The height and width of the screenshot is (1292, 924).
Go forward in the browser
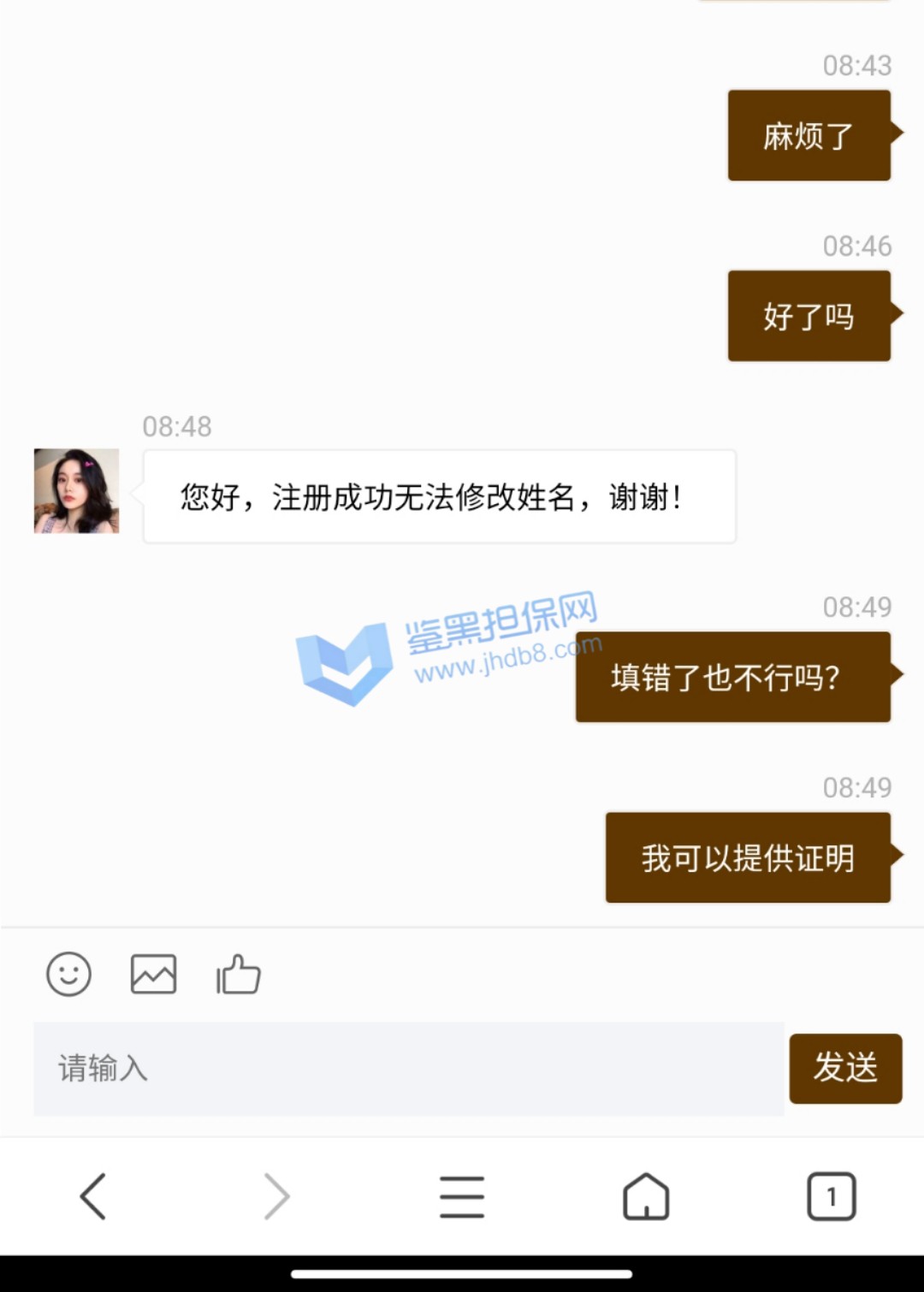276,1195
